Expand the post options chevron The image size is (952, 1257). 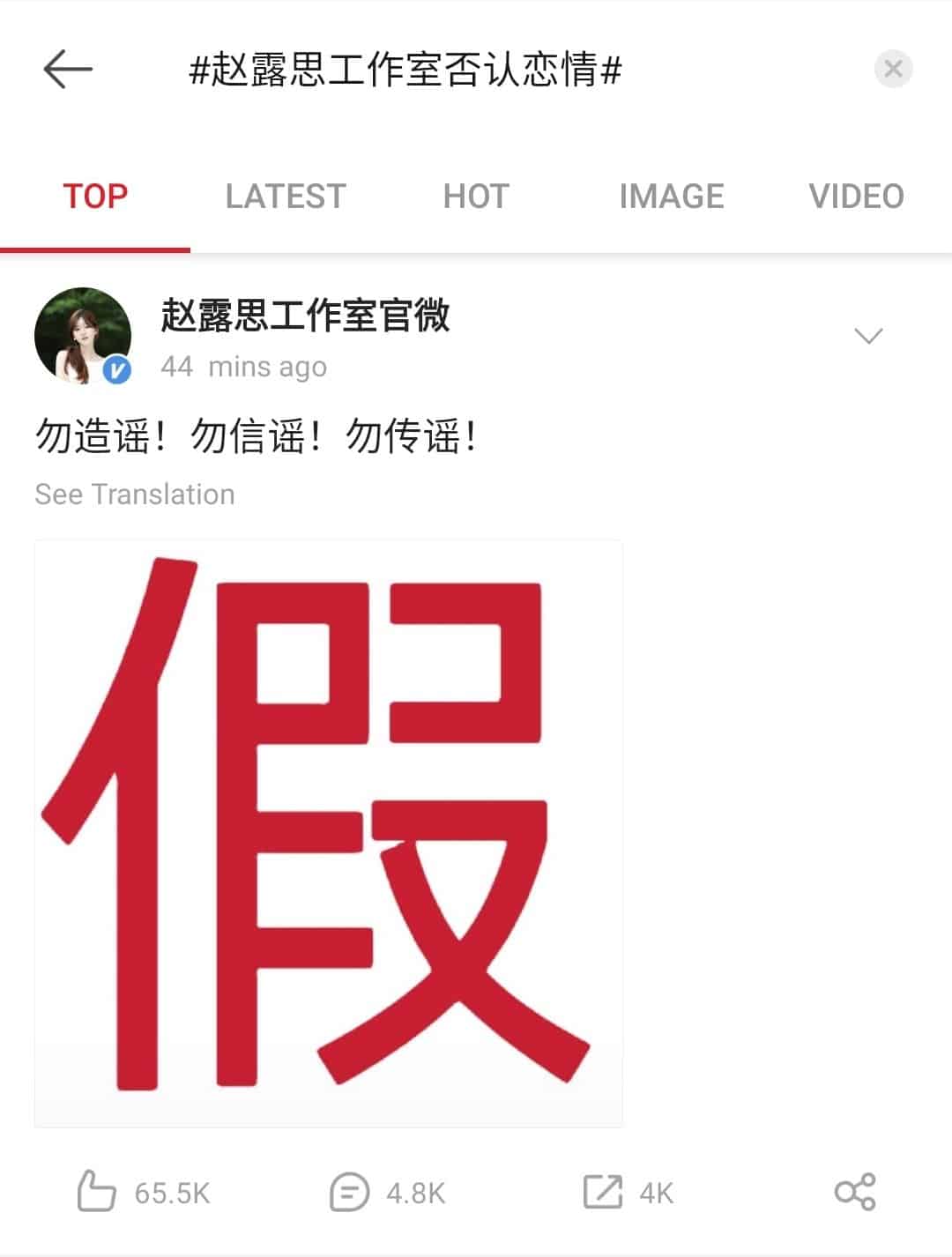[x=868, y=336]
